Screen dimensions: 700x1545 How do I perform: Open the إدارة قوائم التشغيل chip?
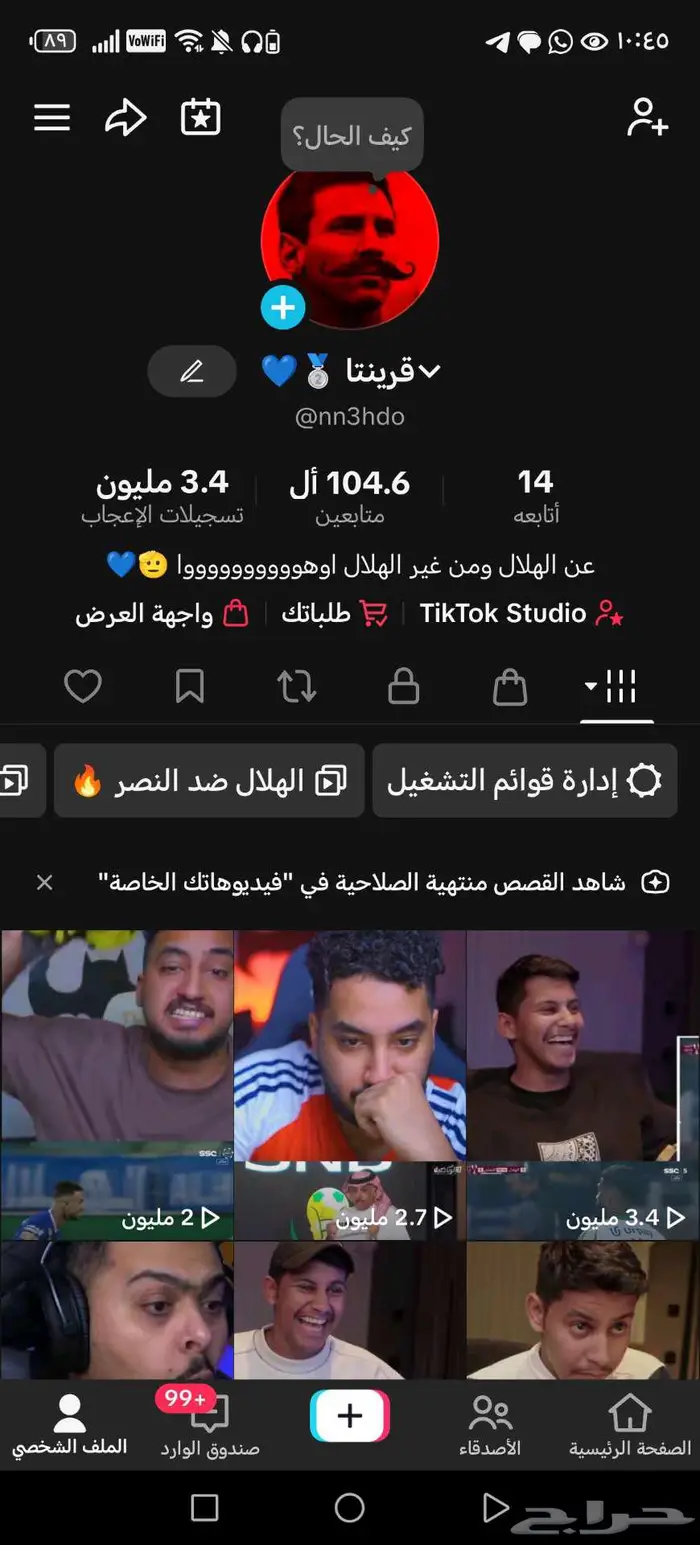(524, 781)
